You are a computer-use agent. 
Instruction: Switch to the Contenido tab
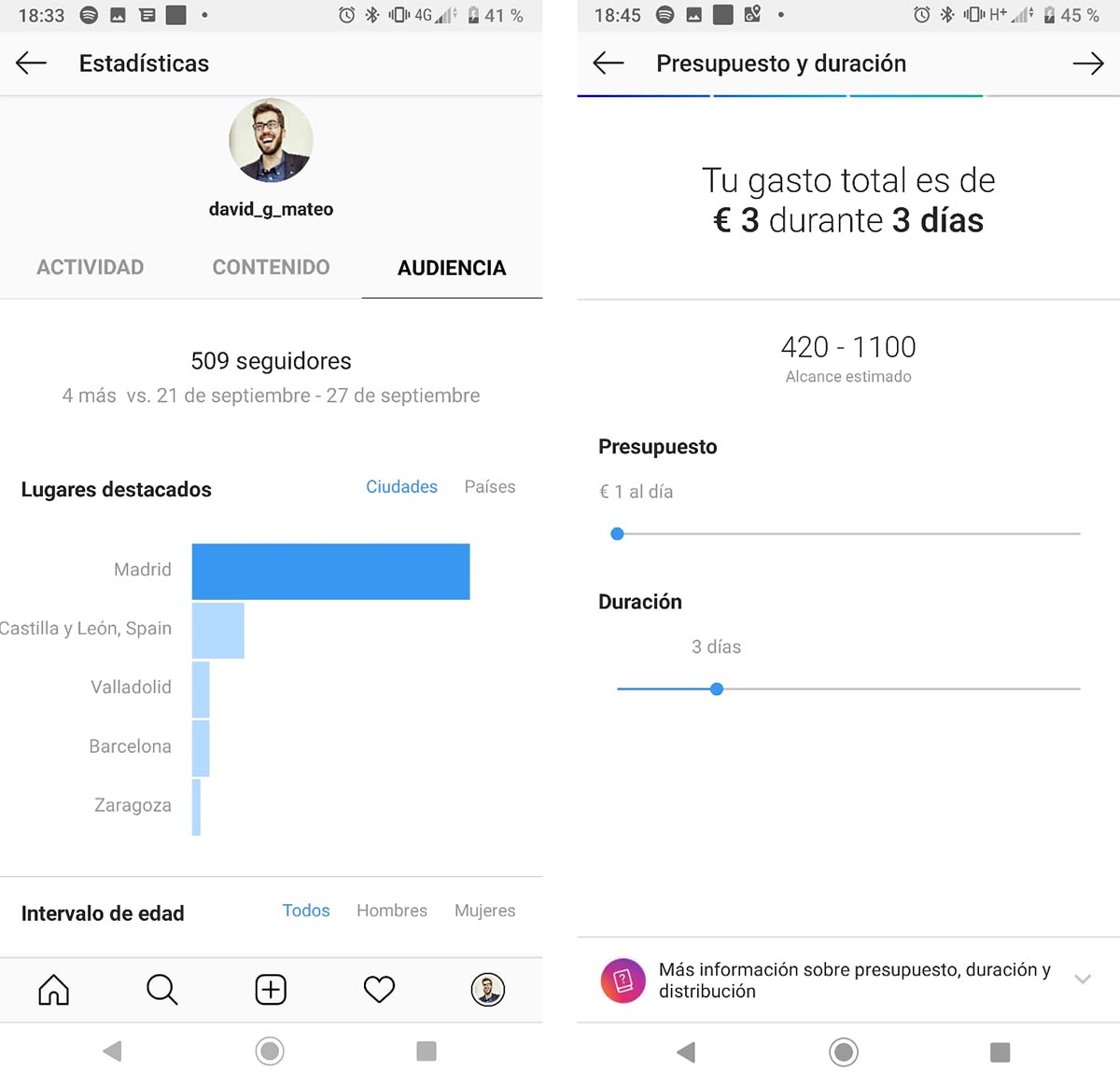tap(271, 268)
